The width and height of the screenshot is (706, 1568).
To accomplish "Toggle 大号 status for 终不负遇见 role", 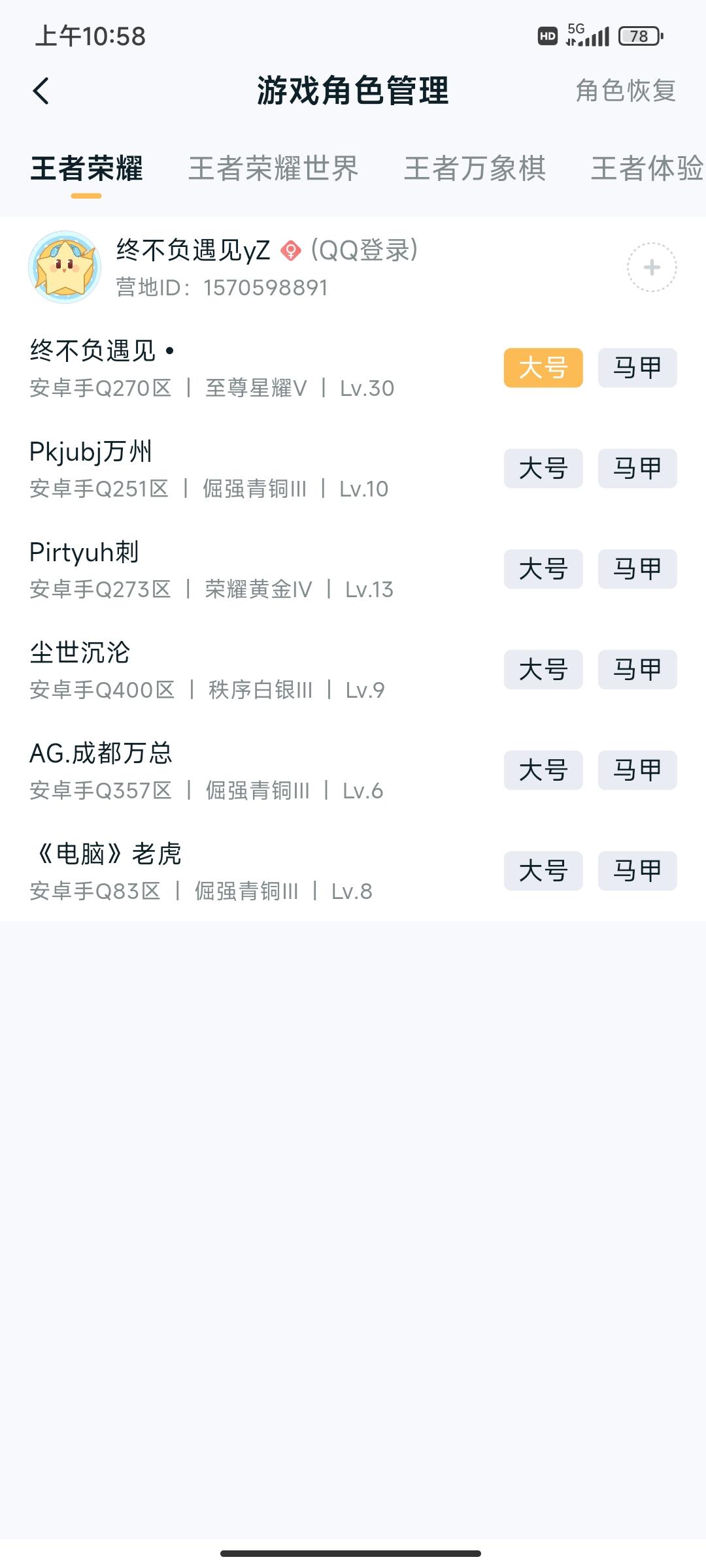I will point(544,367).
